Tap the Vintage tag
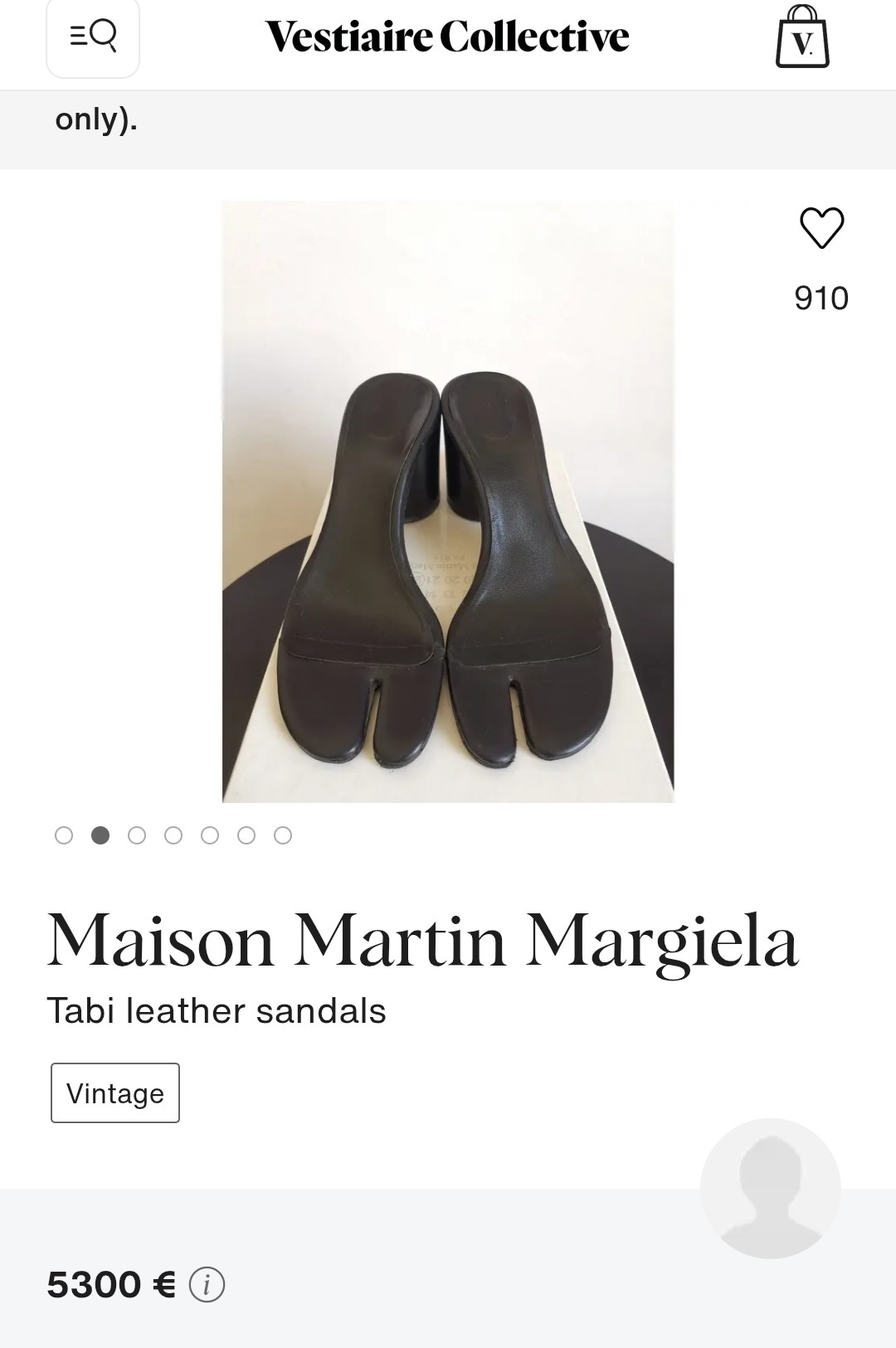 pos(115,1093)
